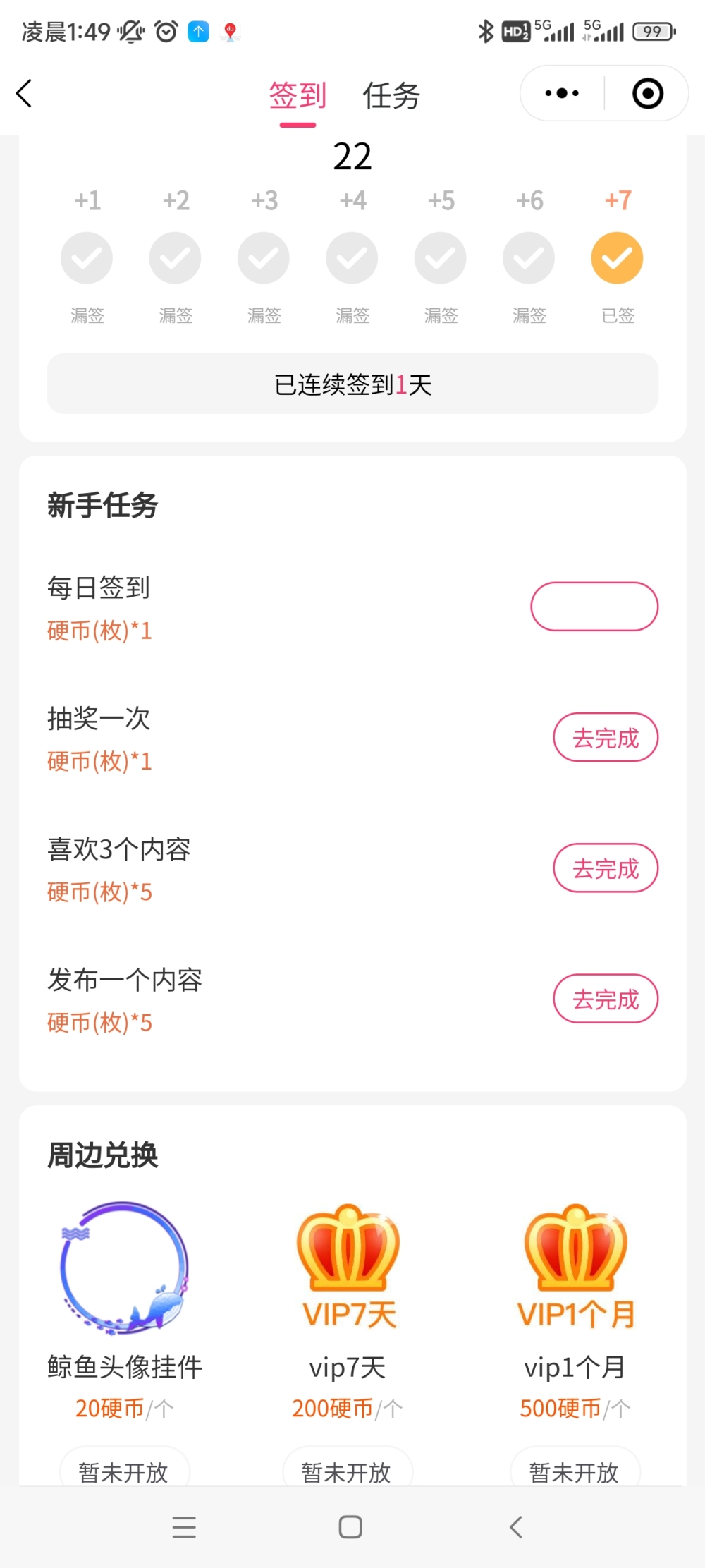Switch to the 任务 tab

(391, 96)
